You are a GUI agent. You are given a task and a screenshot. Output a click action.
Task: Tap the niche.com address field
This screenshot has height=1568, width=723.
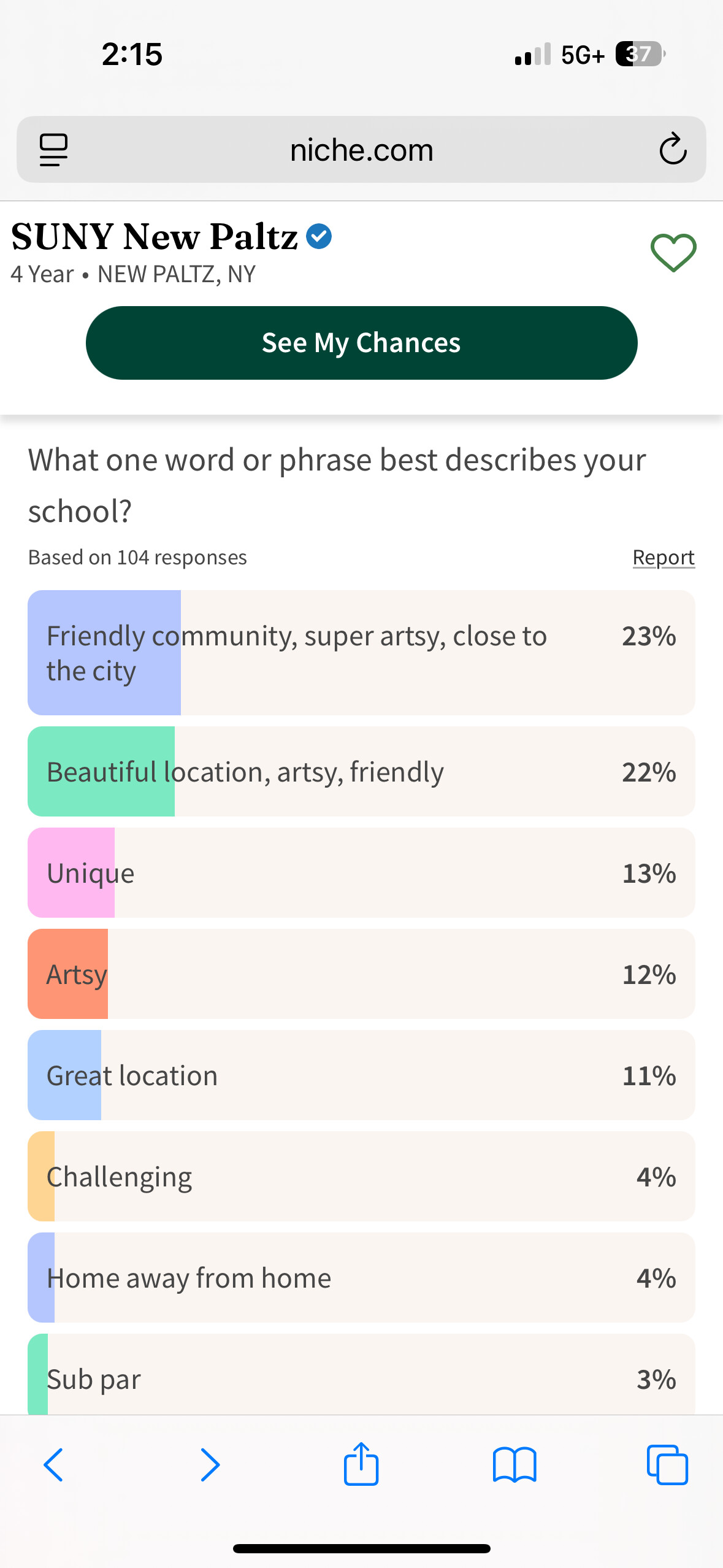(361, 149)
